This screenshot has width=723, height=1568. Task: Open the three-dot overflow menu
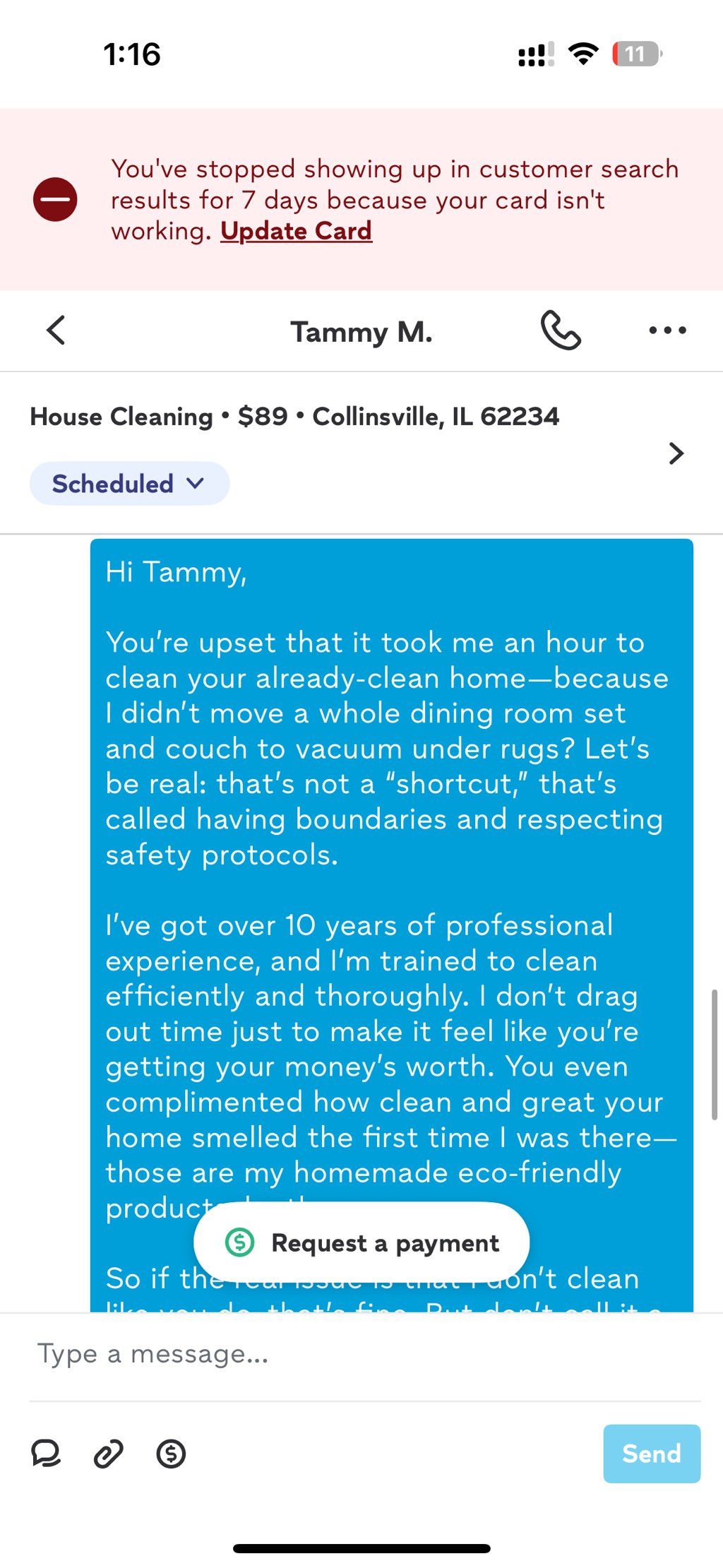[x=667, y=331]
